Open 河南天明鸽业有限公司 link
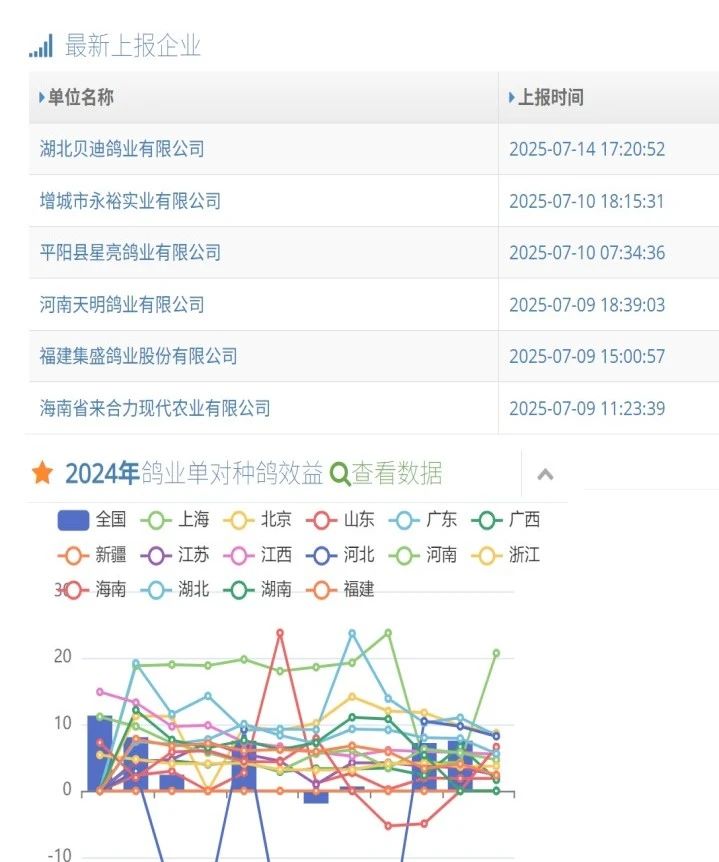 pyautogui.click(x=122, y=305)
